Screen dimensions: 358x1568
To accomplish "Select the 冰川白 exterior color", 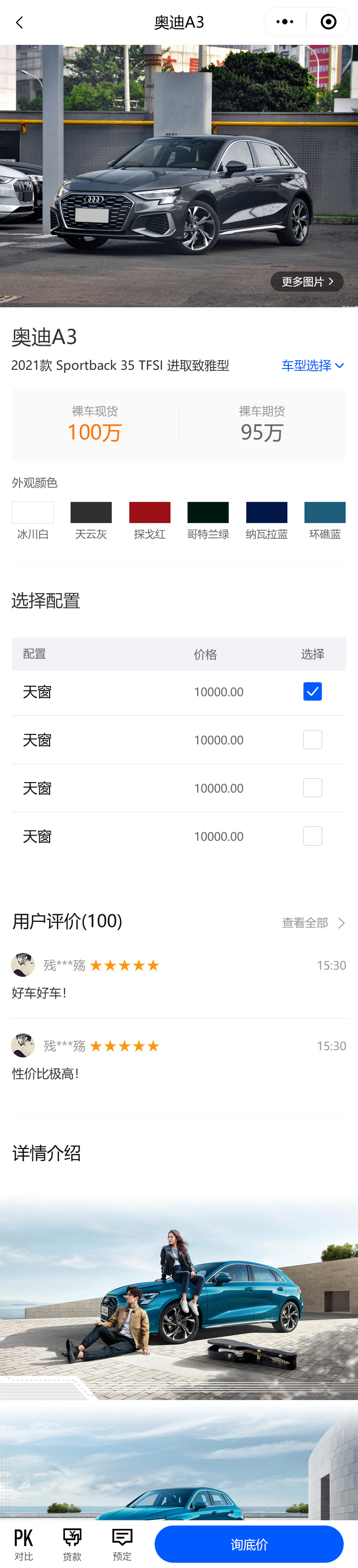I will 33,512.
